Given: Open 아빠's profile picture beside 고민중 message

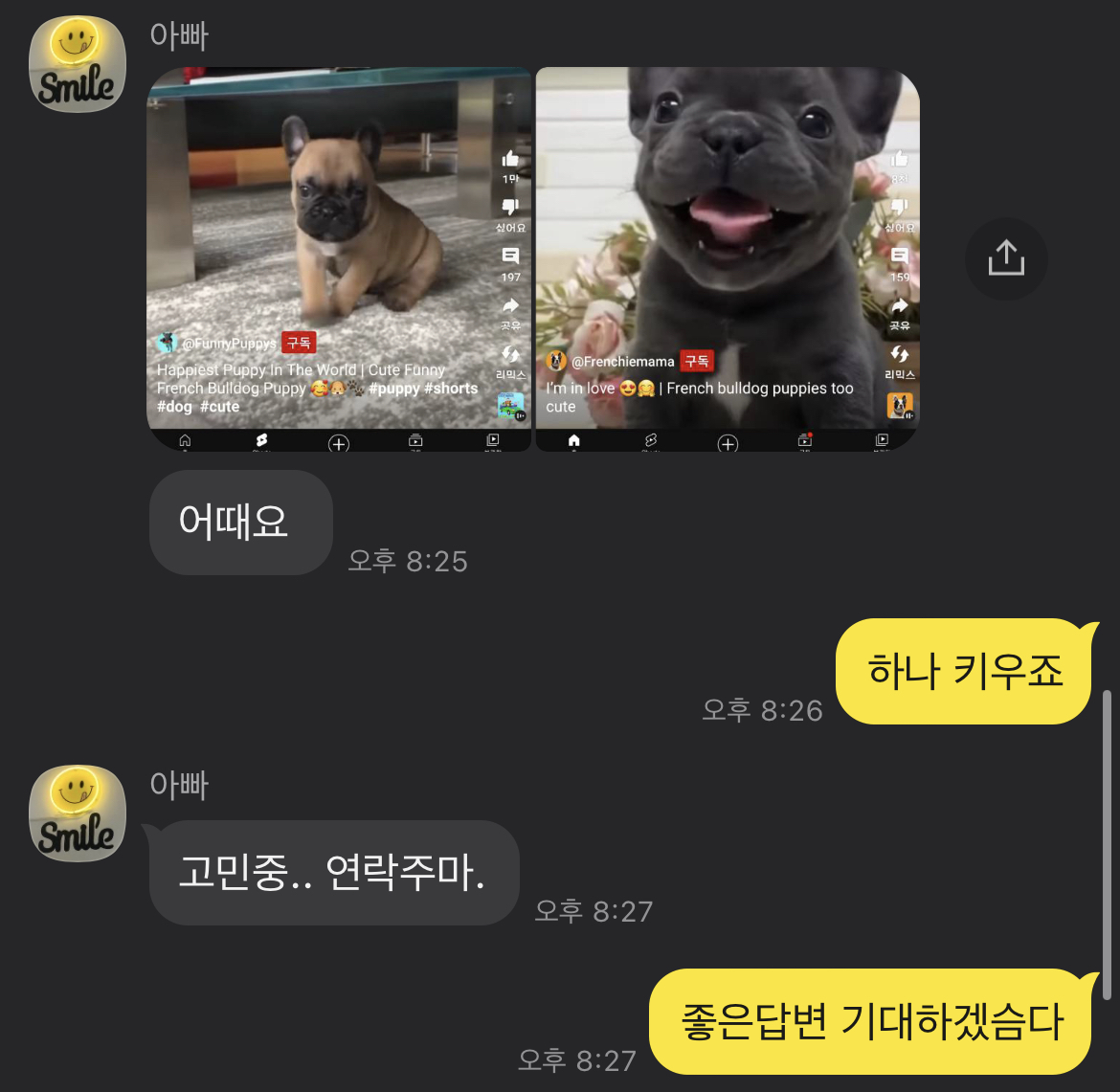Looking at the screenshot, I should [78, 813].
